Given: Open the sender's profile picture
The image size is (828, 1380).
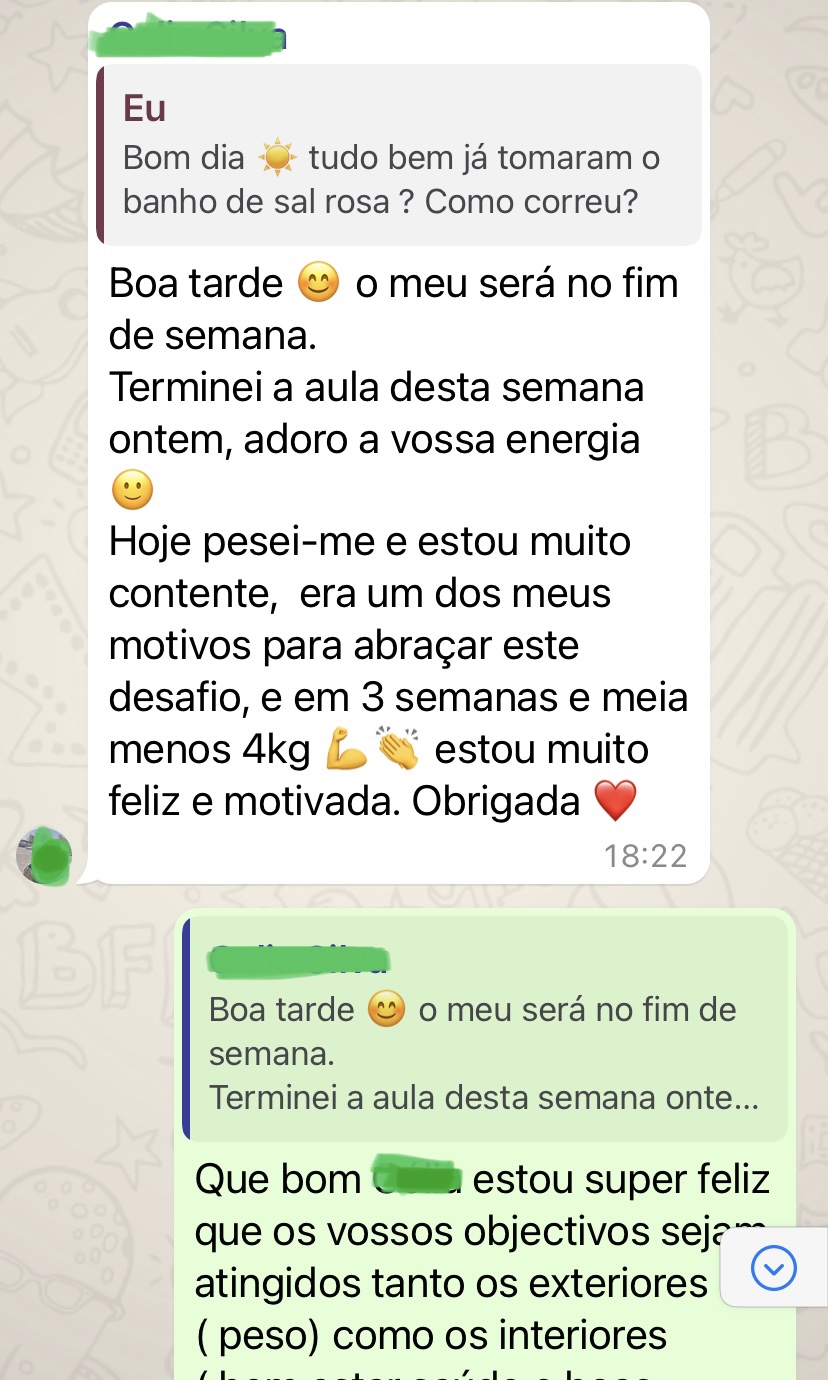Looking at the screenshot, I should point(44,856).
